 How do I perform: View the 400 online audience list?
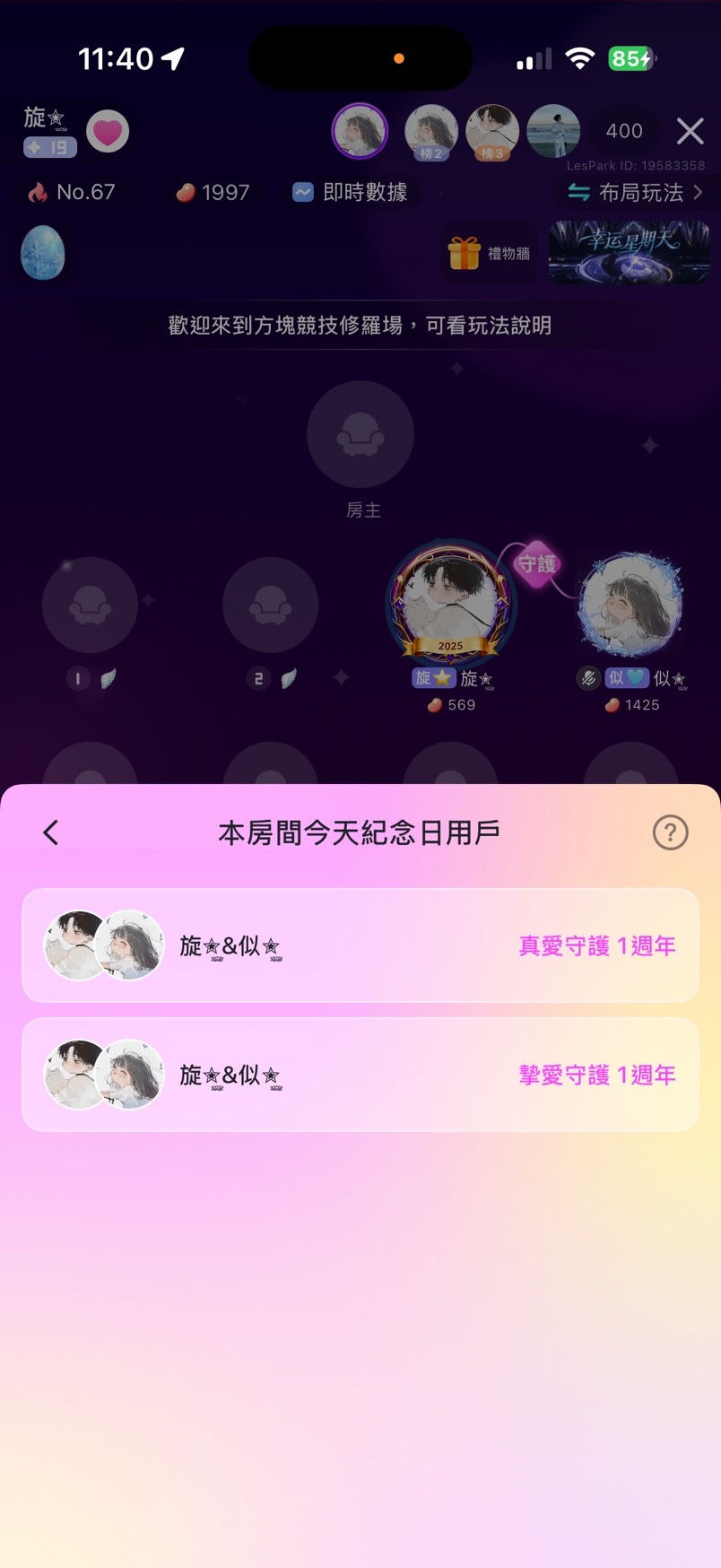(x=623, y=132)
